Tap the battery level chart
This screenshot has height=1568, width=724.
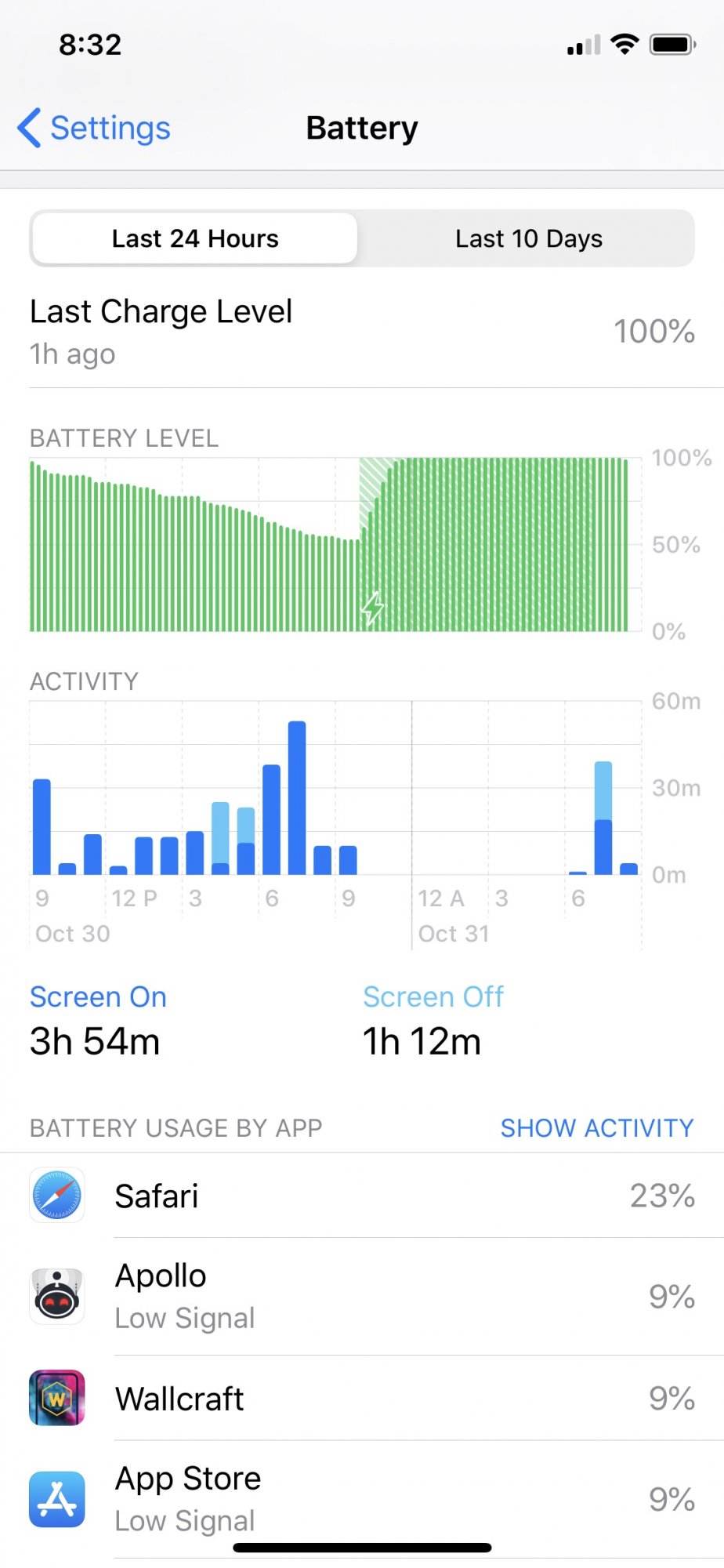tap(329, 546)
